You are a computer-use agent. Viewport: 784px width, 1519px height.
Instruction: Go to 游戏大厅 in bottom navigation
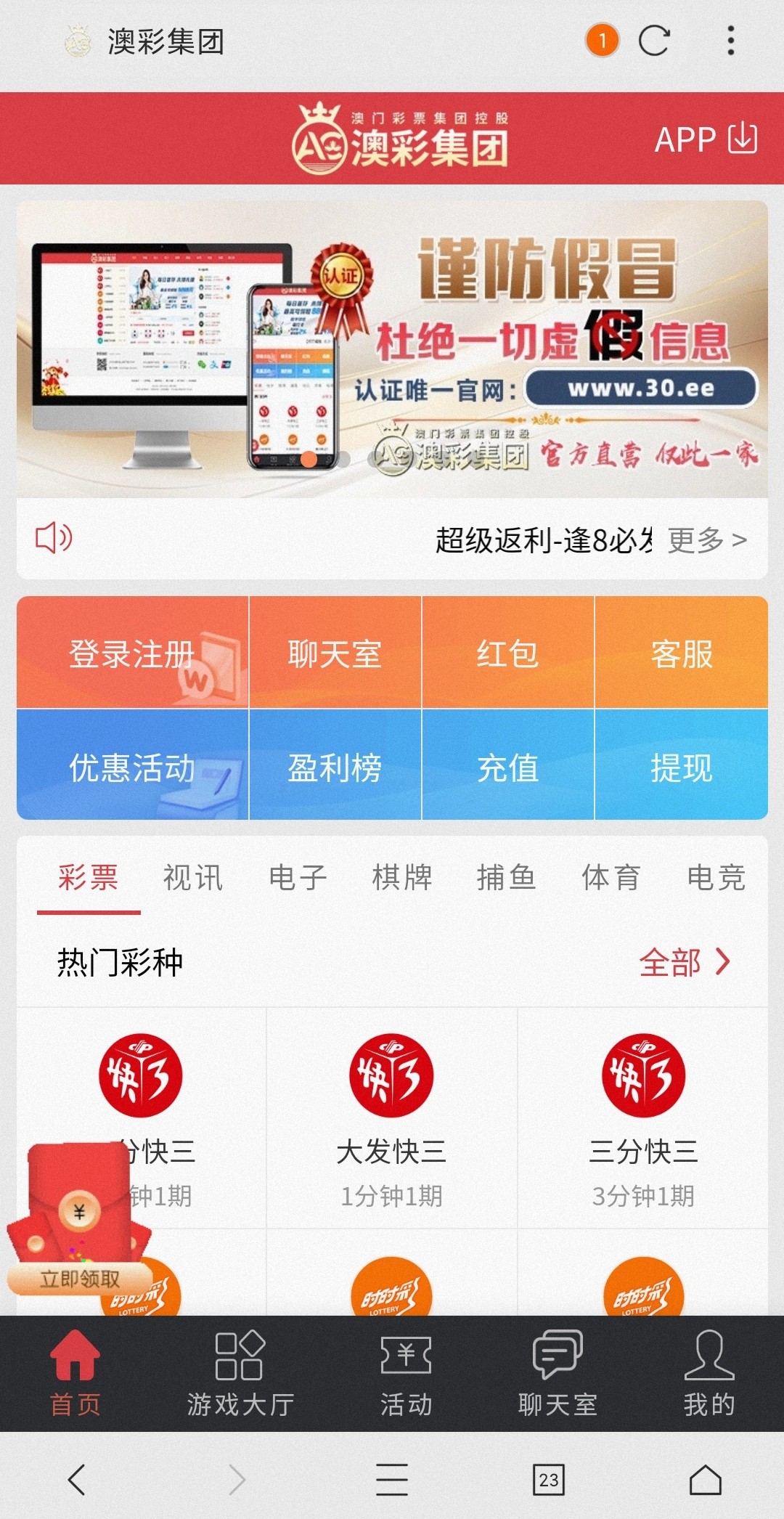pos(240,1373)
